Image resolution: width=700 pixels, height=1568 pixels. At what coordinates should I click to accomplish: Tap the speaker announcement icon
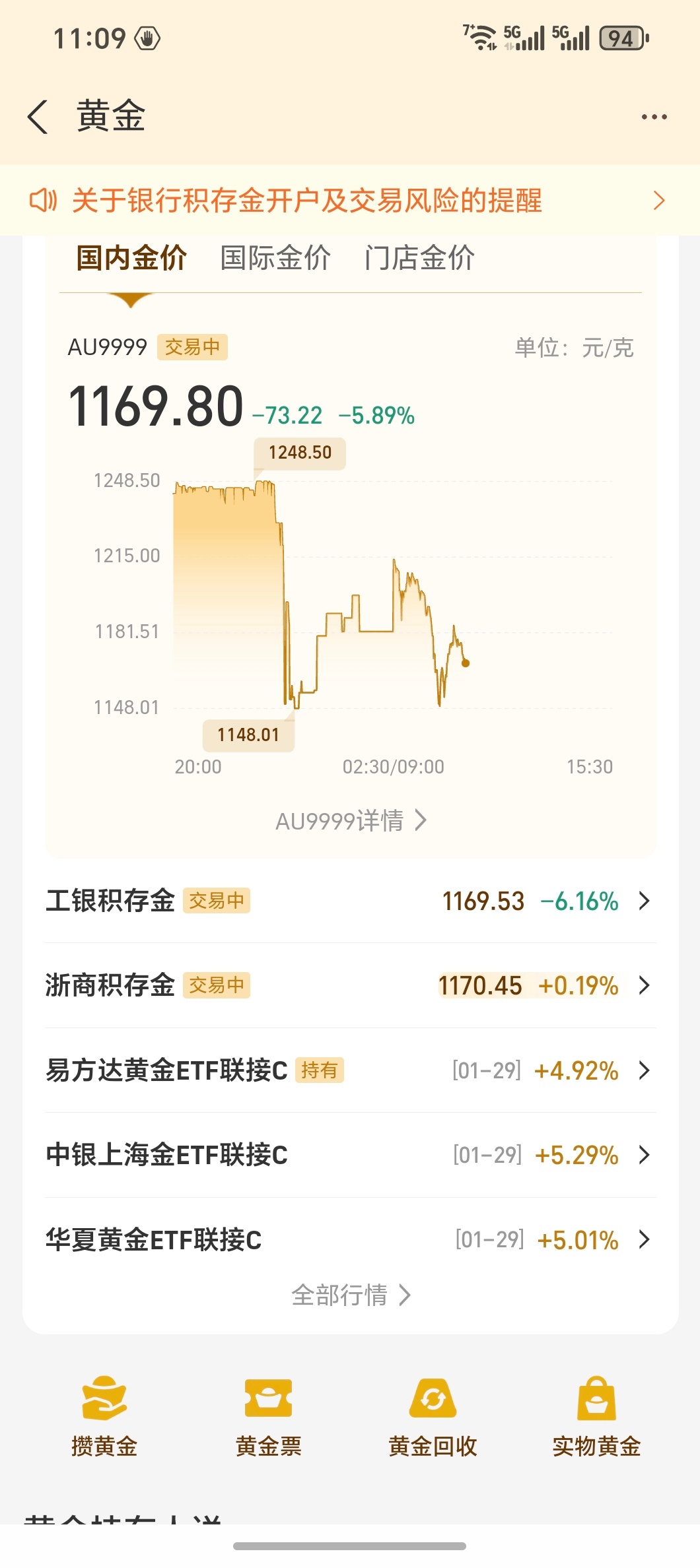pos(44,201)
